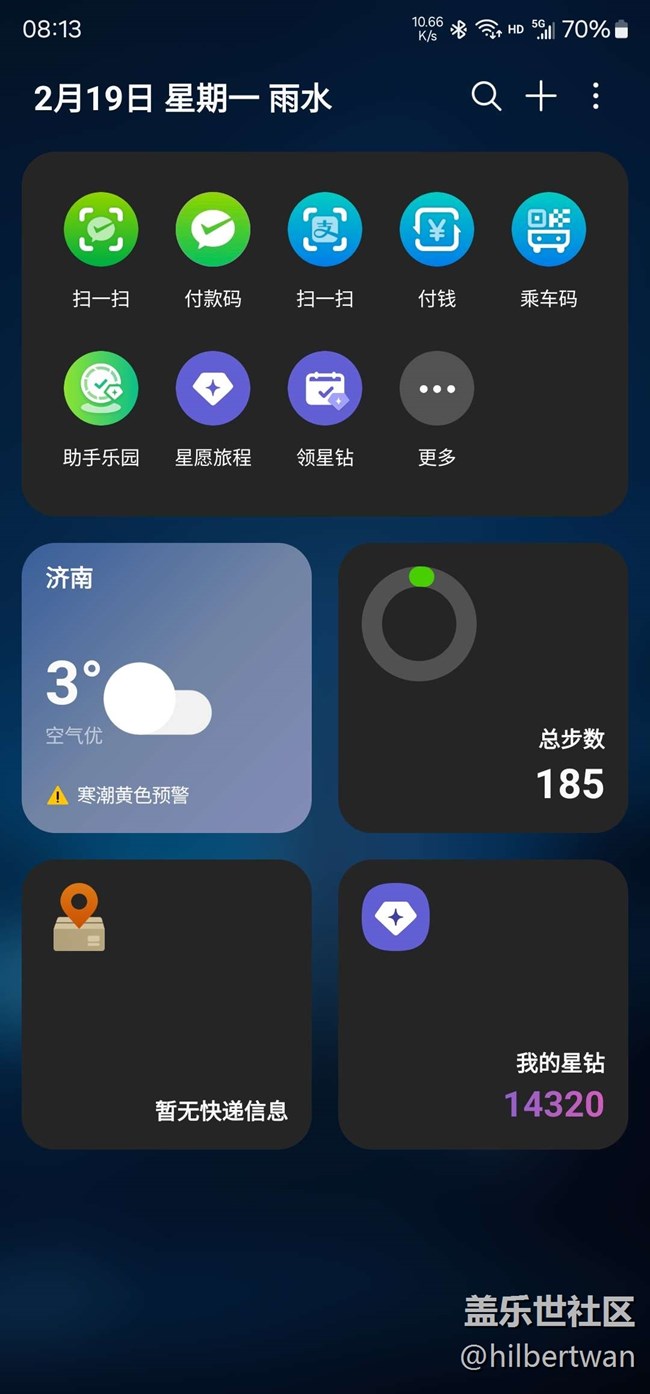650x1394 pixels.
Task: Open the 我的星钻 card
Action: [483, 1004]
